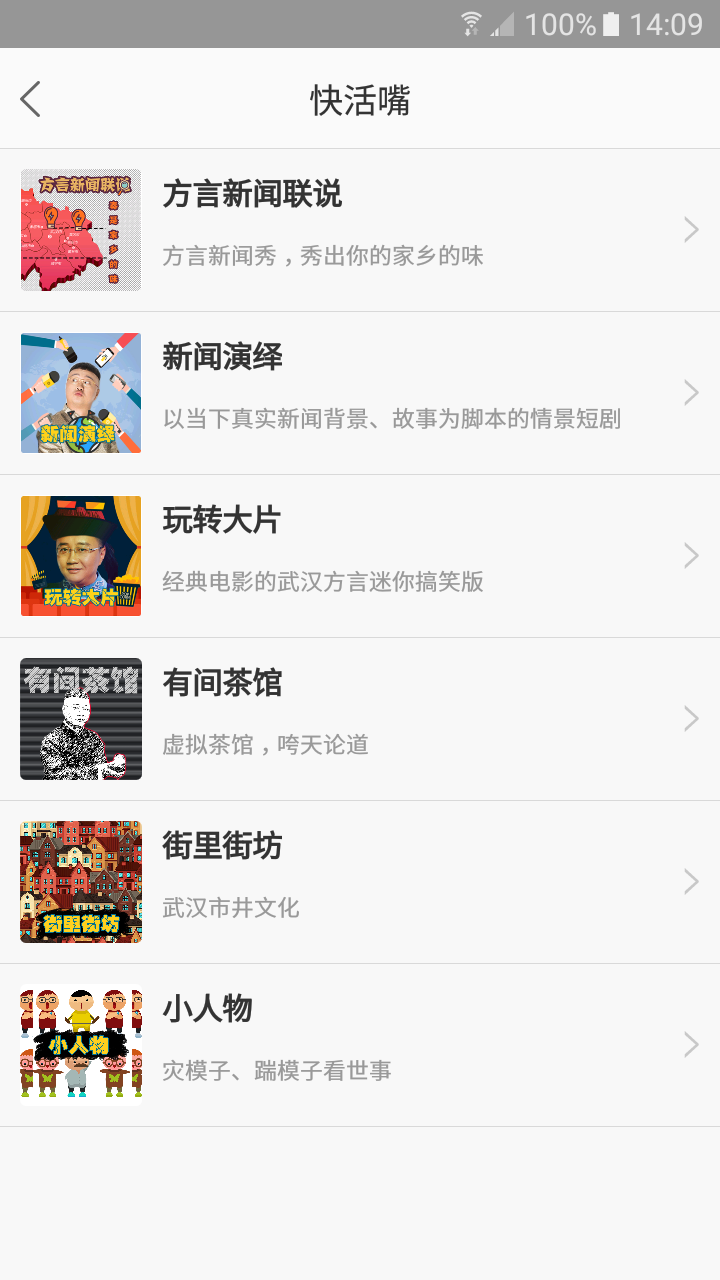This screenshot has width=720, height=1280.
Task: Tap the 有间茶馆 teahouse artwork
Action: [80, 718]
